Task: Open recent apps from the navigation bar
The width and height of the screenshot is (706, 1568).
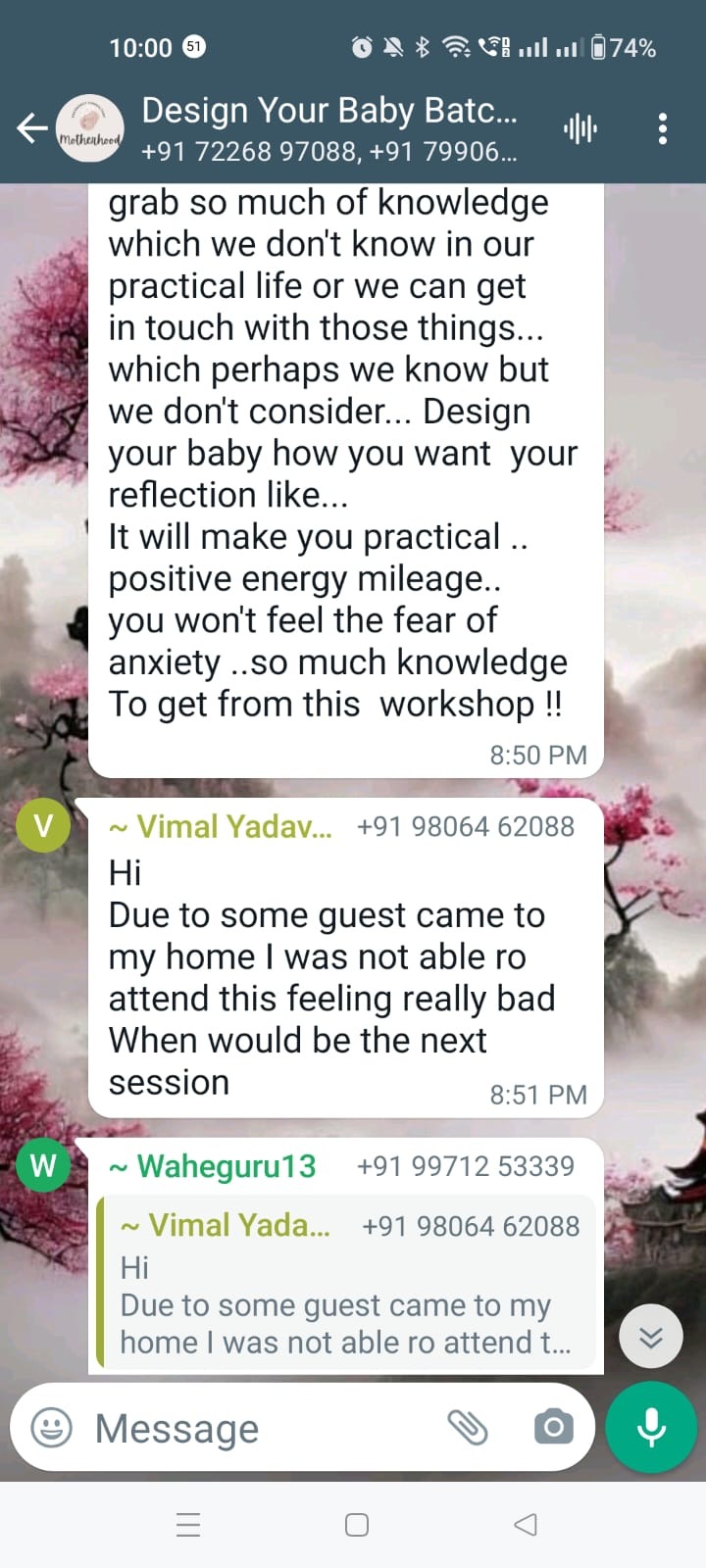Action: coord(188,1525)
